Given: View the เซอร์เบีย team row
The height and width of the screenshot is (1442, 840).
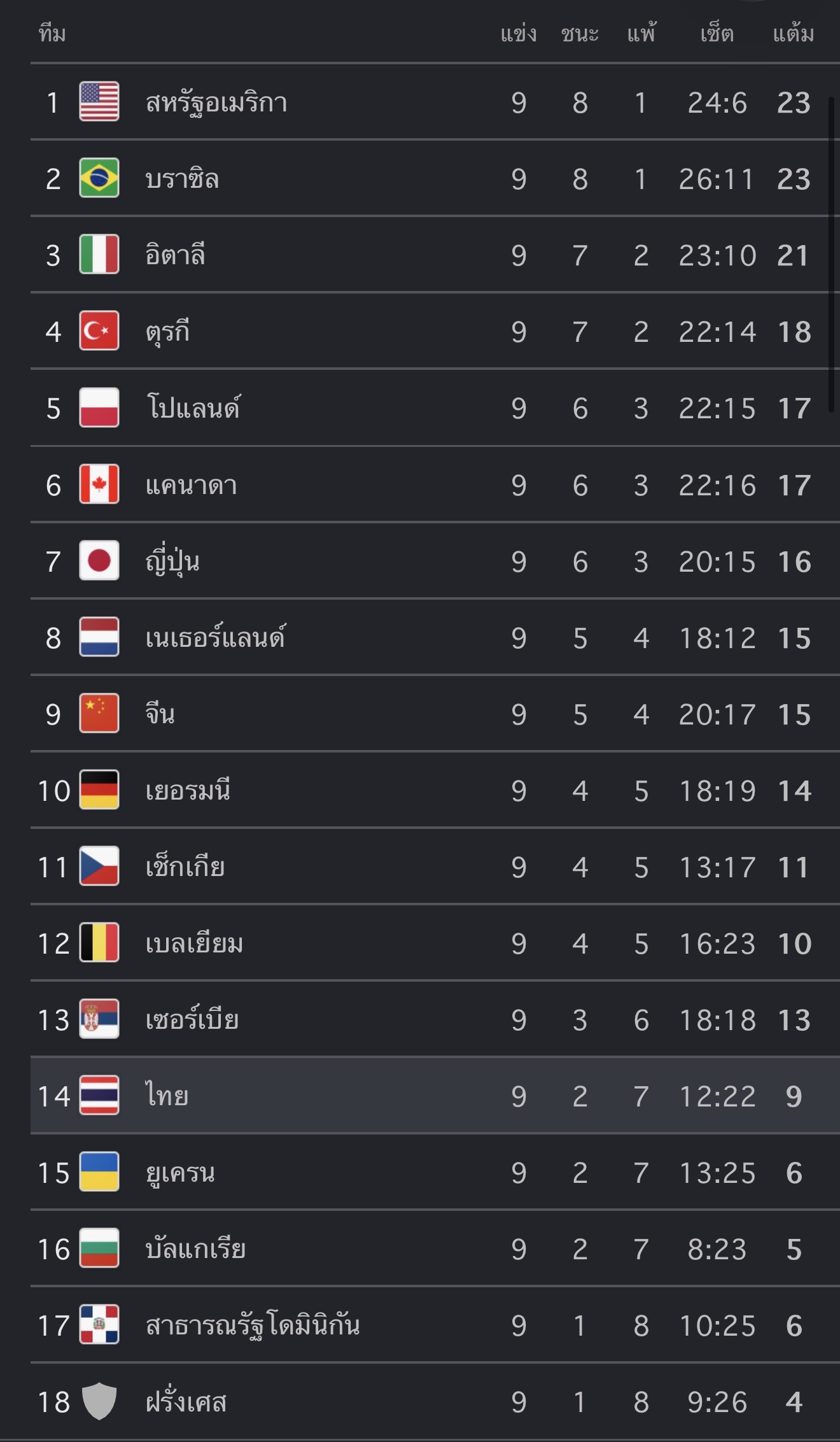Looking at the screenshot, I should click(435, 1019).
